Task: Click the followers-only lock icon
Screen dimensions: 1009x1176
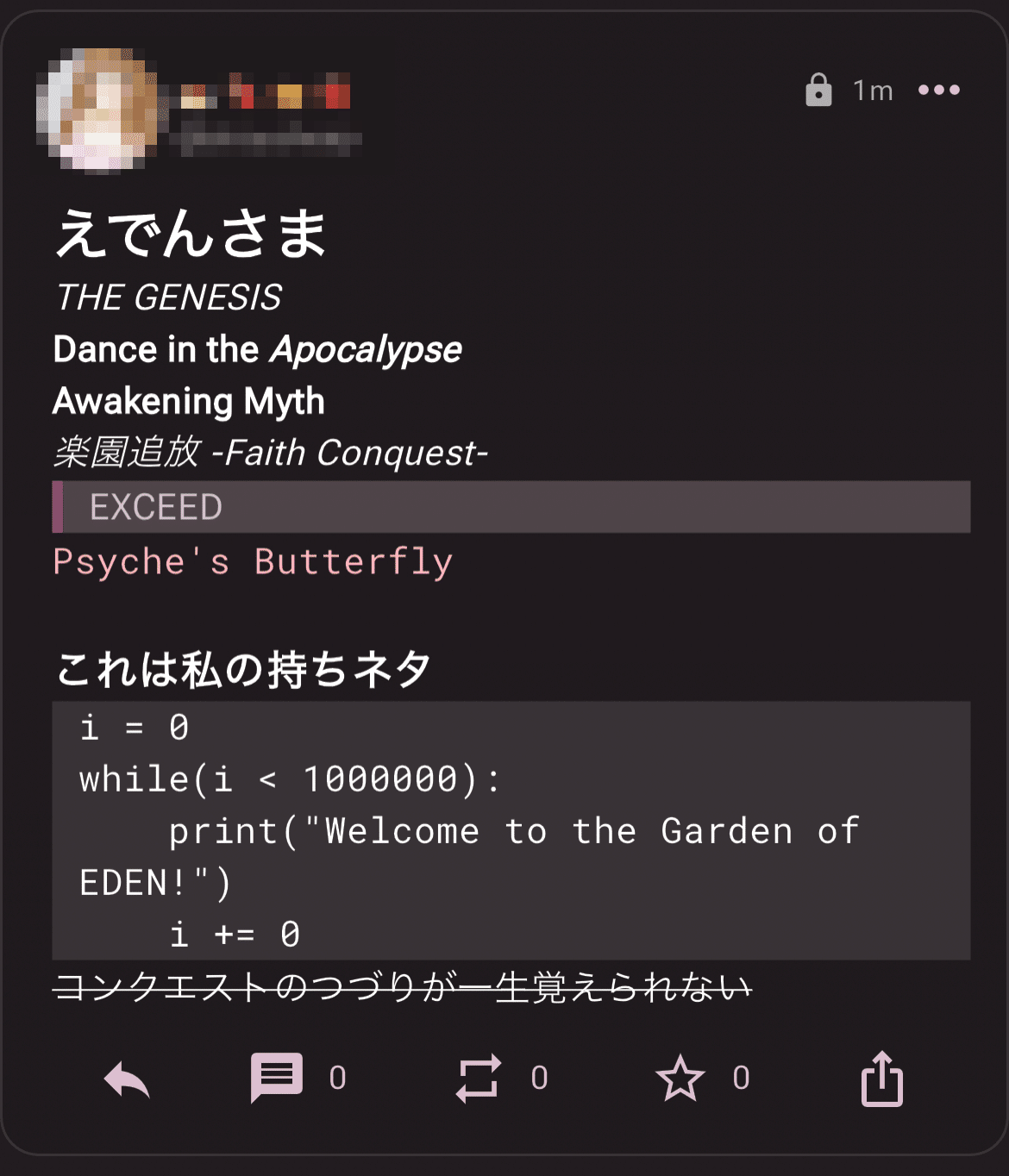Action: 820,90
